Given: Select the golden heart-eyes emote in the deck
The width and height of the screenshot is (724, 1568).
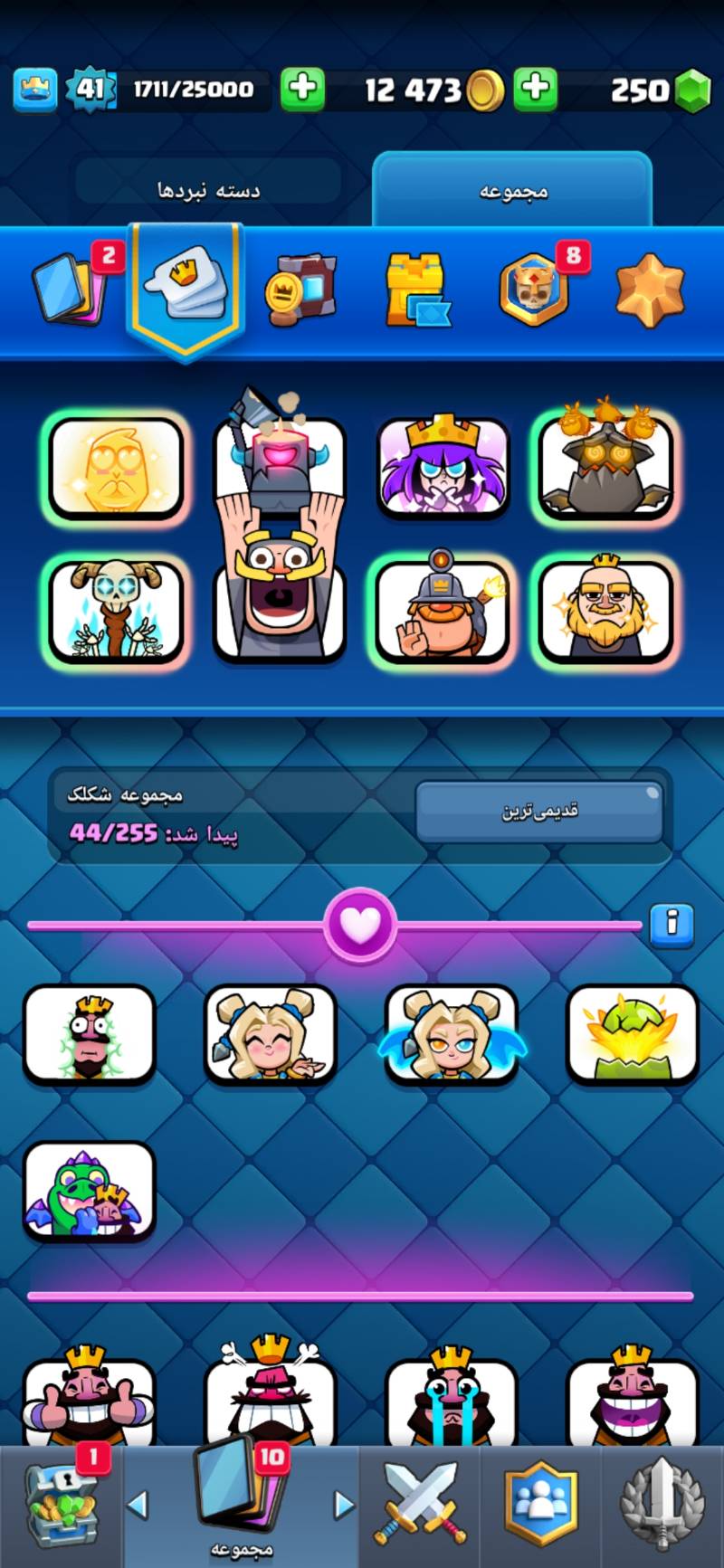Looking at the screenshot, I should pyautogui.click(x=116, y=468).
